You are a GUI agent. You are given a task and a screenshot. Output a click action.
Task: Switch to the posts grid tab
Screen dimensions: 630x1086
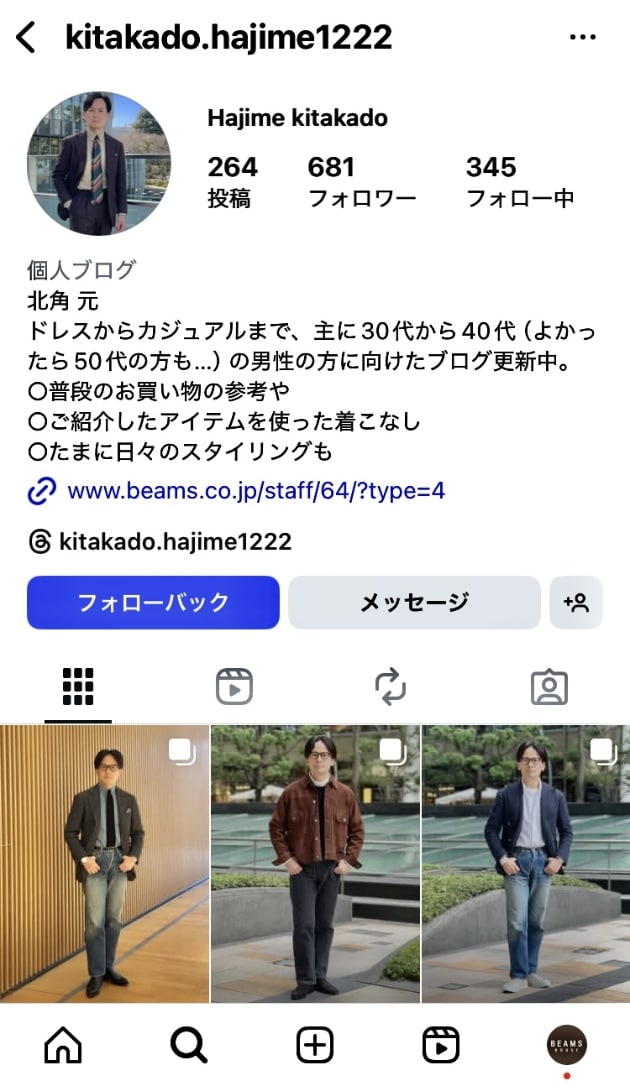[78, 687]
